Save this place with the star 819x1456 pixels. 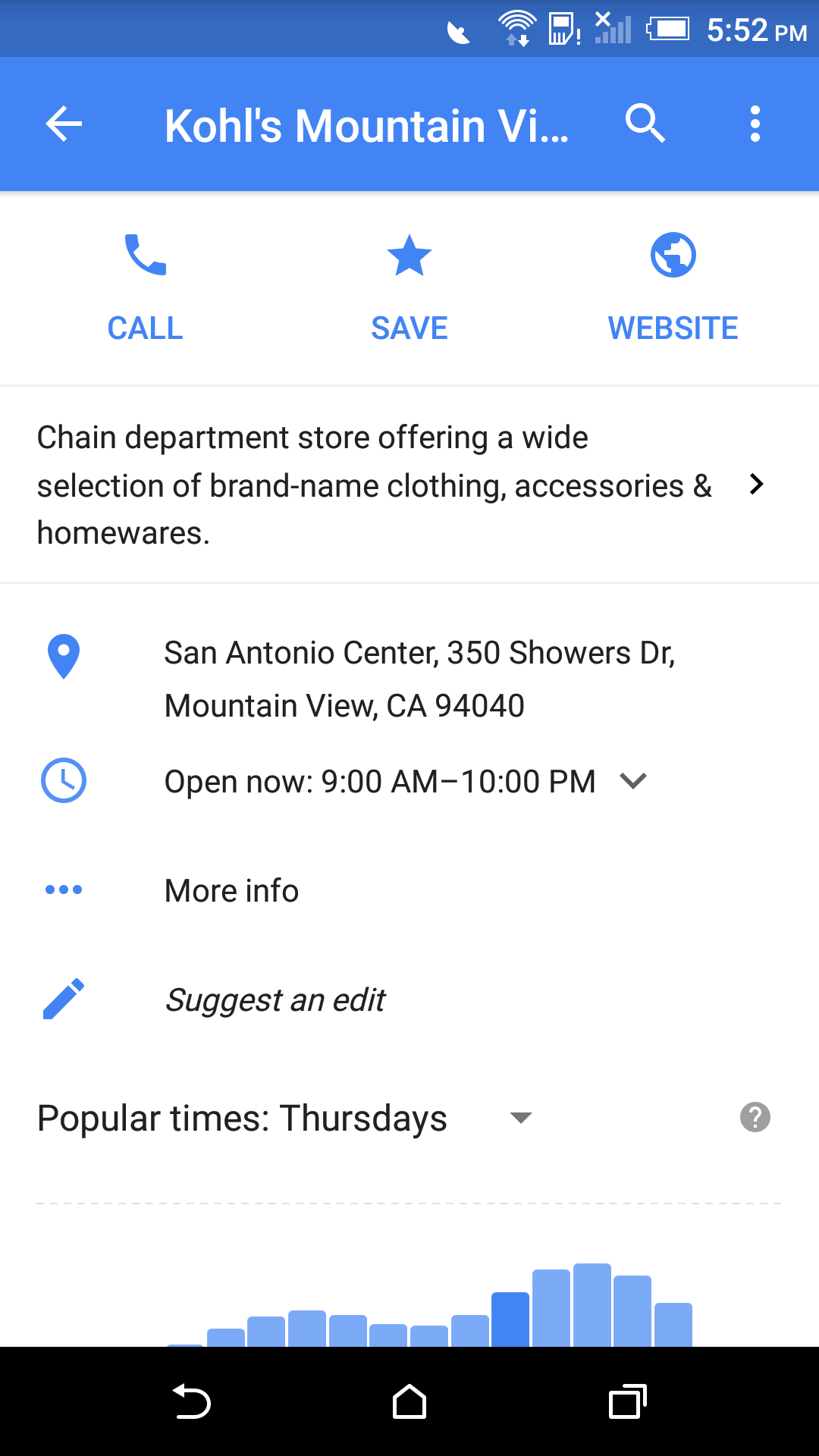[x=409, y=288]
